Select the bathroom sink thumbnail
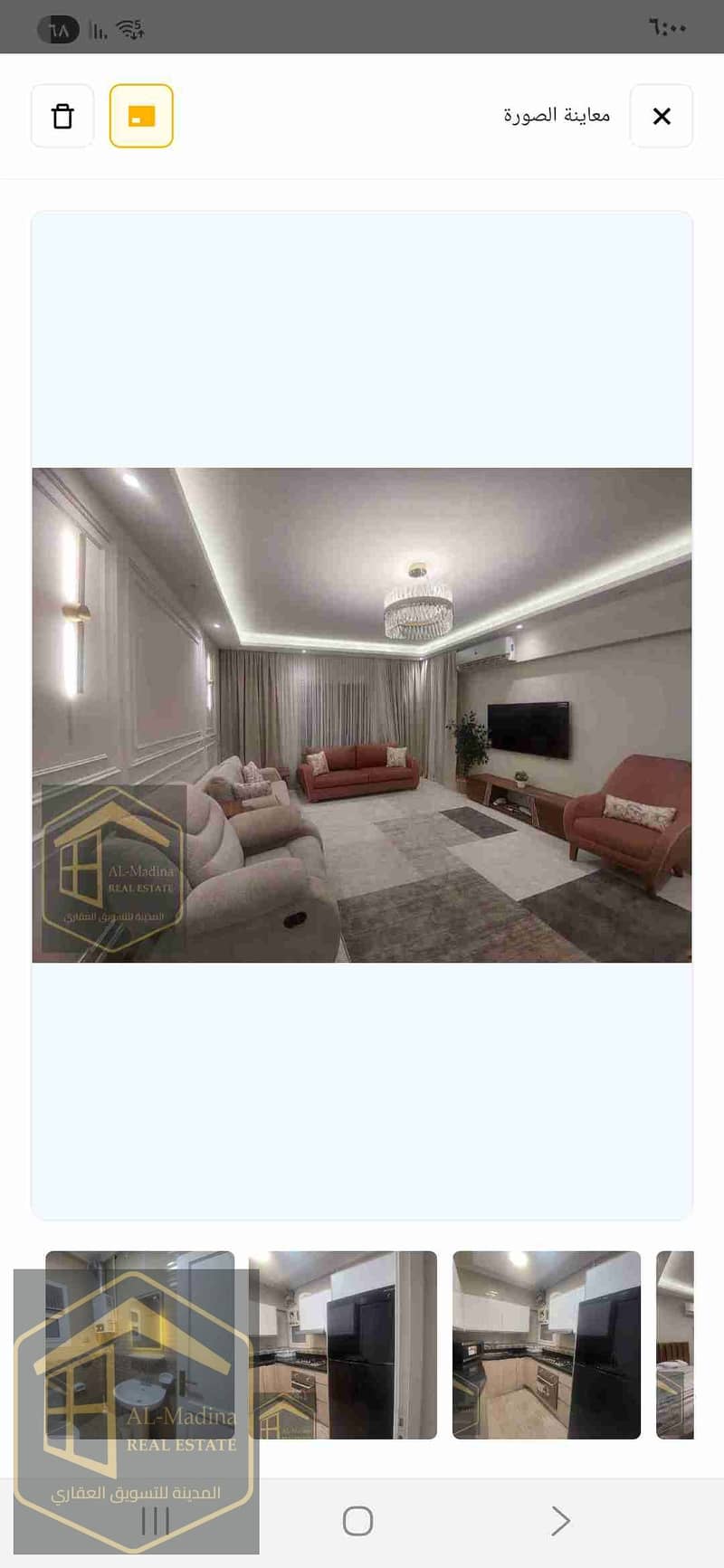 click(140, 1345)
